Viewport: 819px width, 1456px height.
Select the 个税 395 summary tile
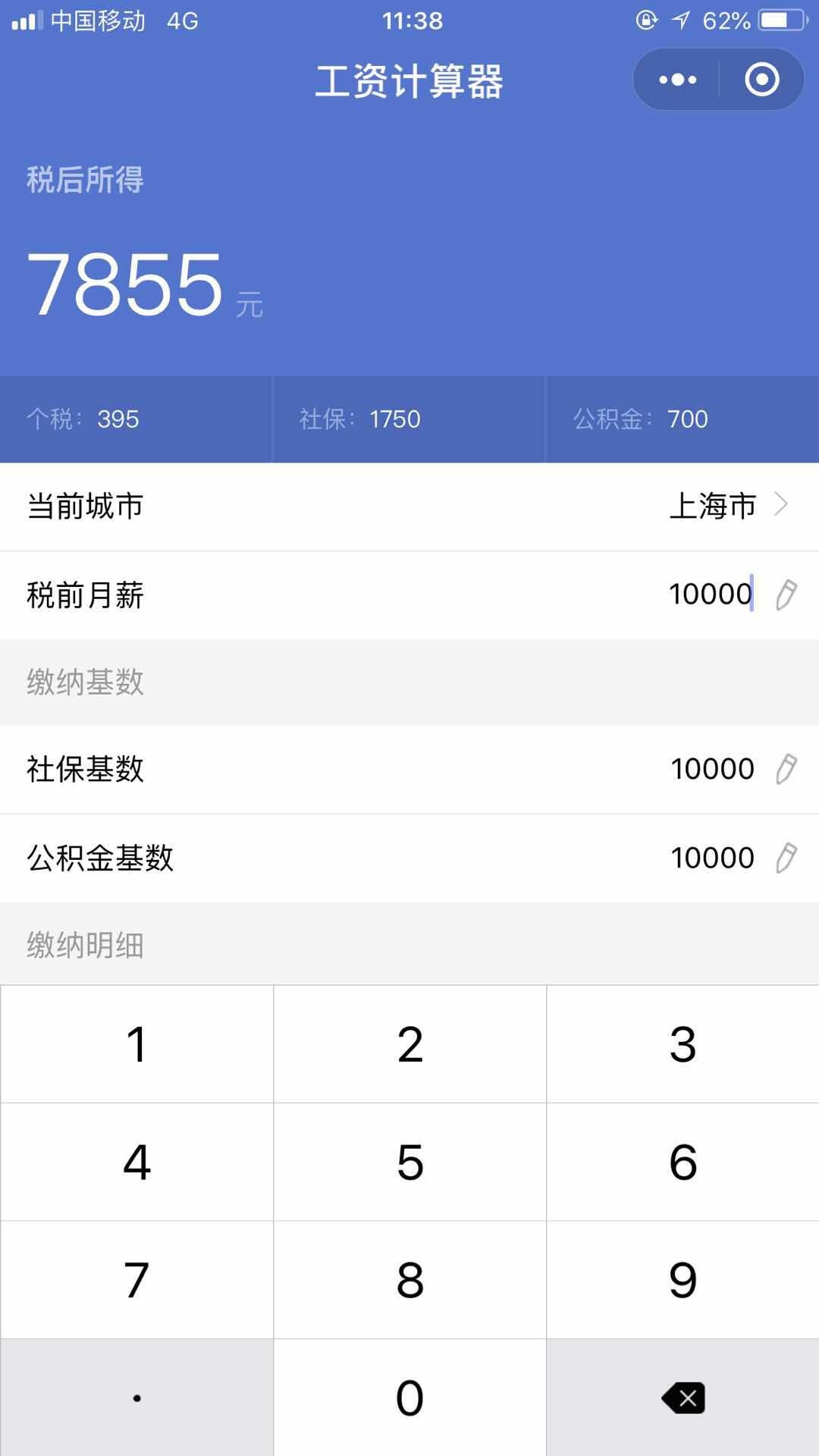click(135, 419)
